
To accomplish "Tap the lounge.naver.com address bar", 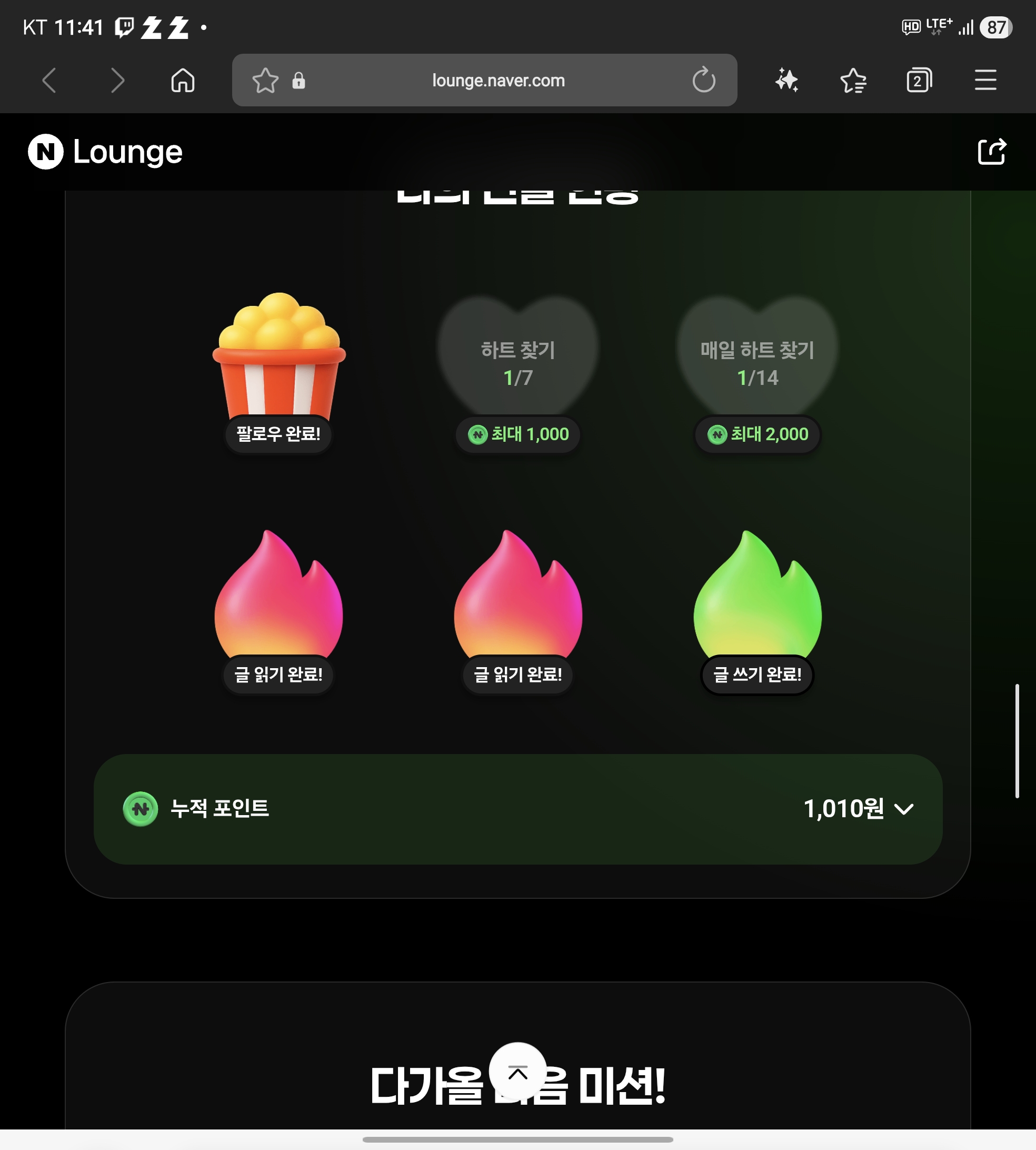I will click(x=497, y=80).
